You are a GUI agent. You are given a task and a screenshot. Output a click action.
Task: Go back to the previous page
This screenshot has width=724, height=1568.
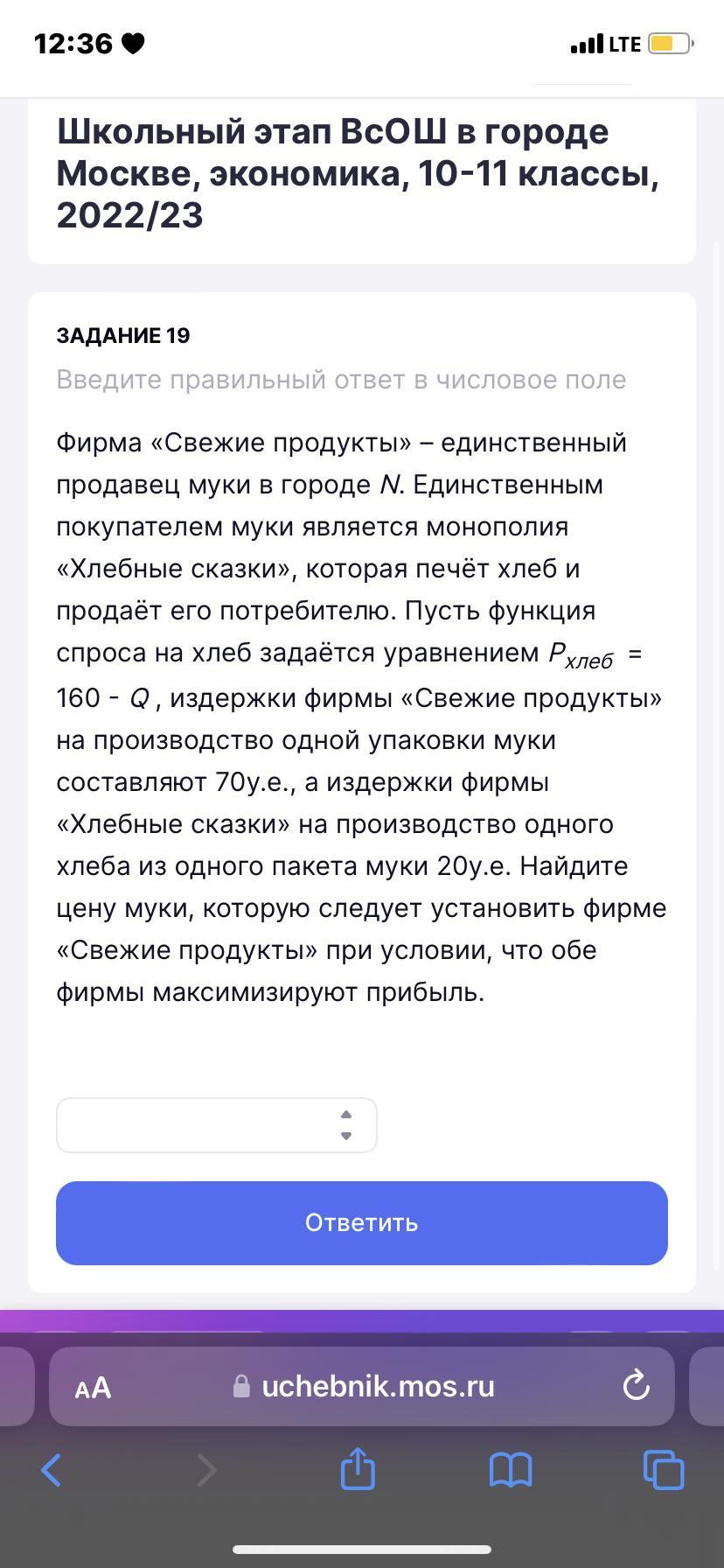[52, 1470]
